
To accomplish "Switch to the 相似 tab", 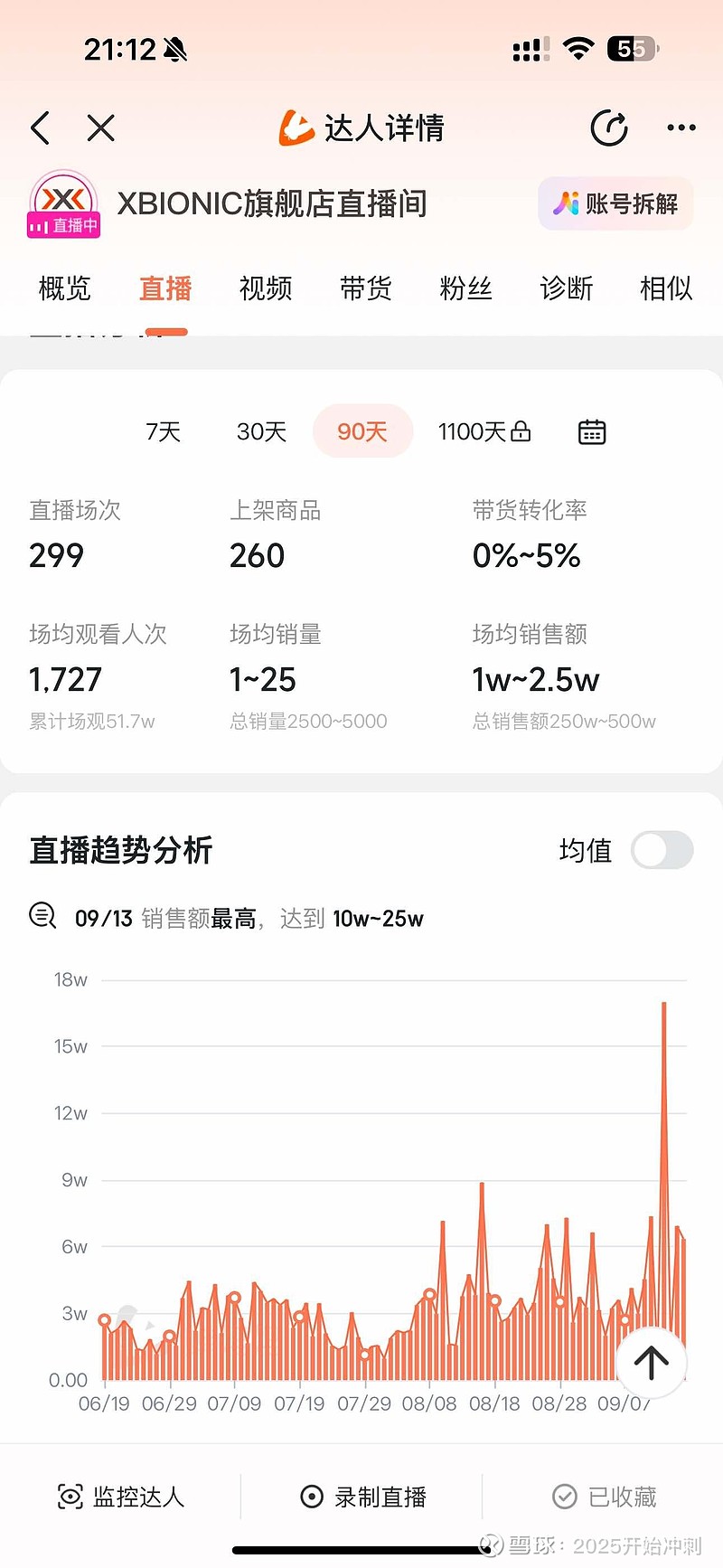I will (x=666, y=288).
